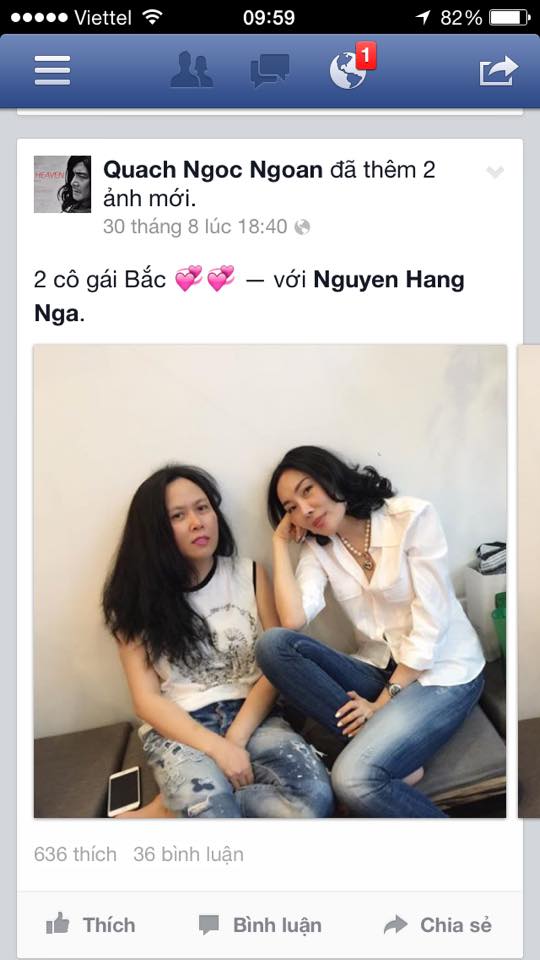Image resolution: width=540 pixels, height=960 pixels.
Task: Open the messages icon
Action: tap(270, 70)
